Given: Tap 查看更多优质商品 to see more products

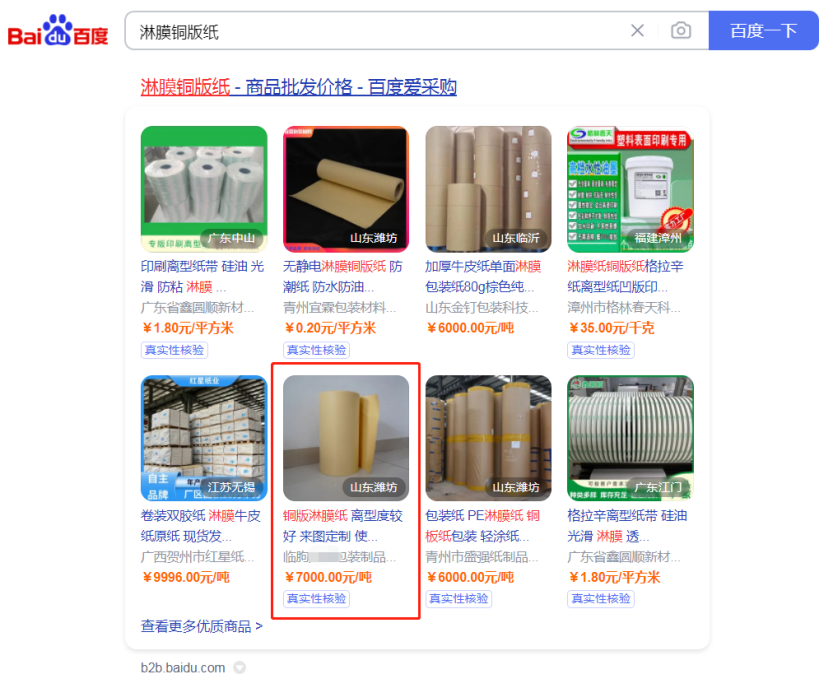Looking at the screenshot, I should 201,626.
